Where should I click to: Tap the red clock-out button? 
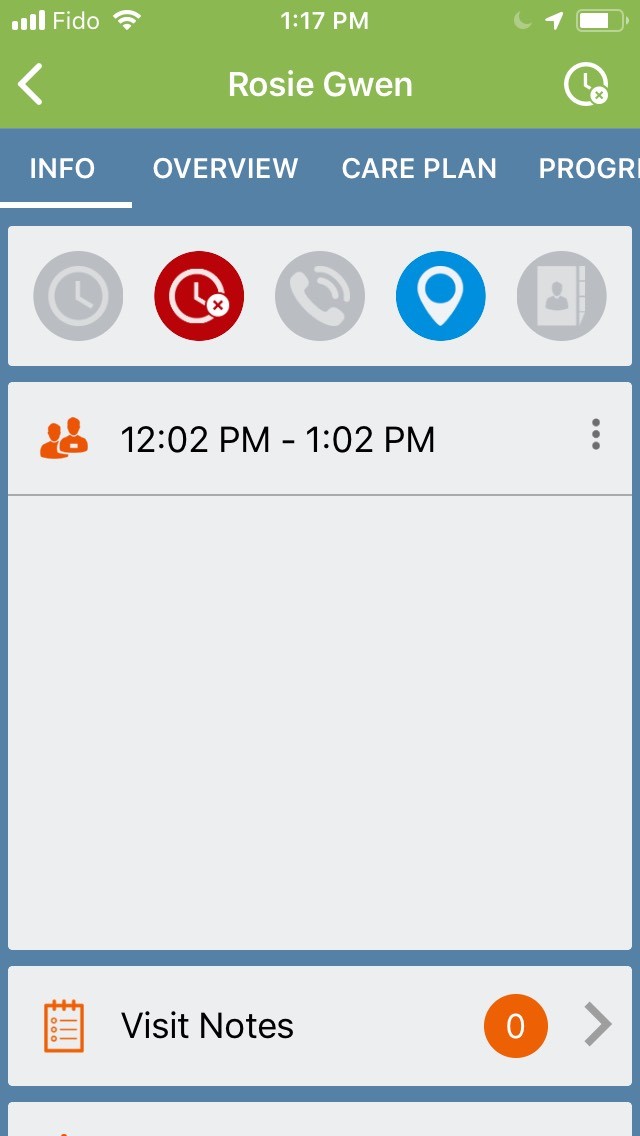tap(199, 296)
